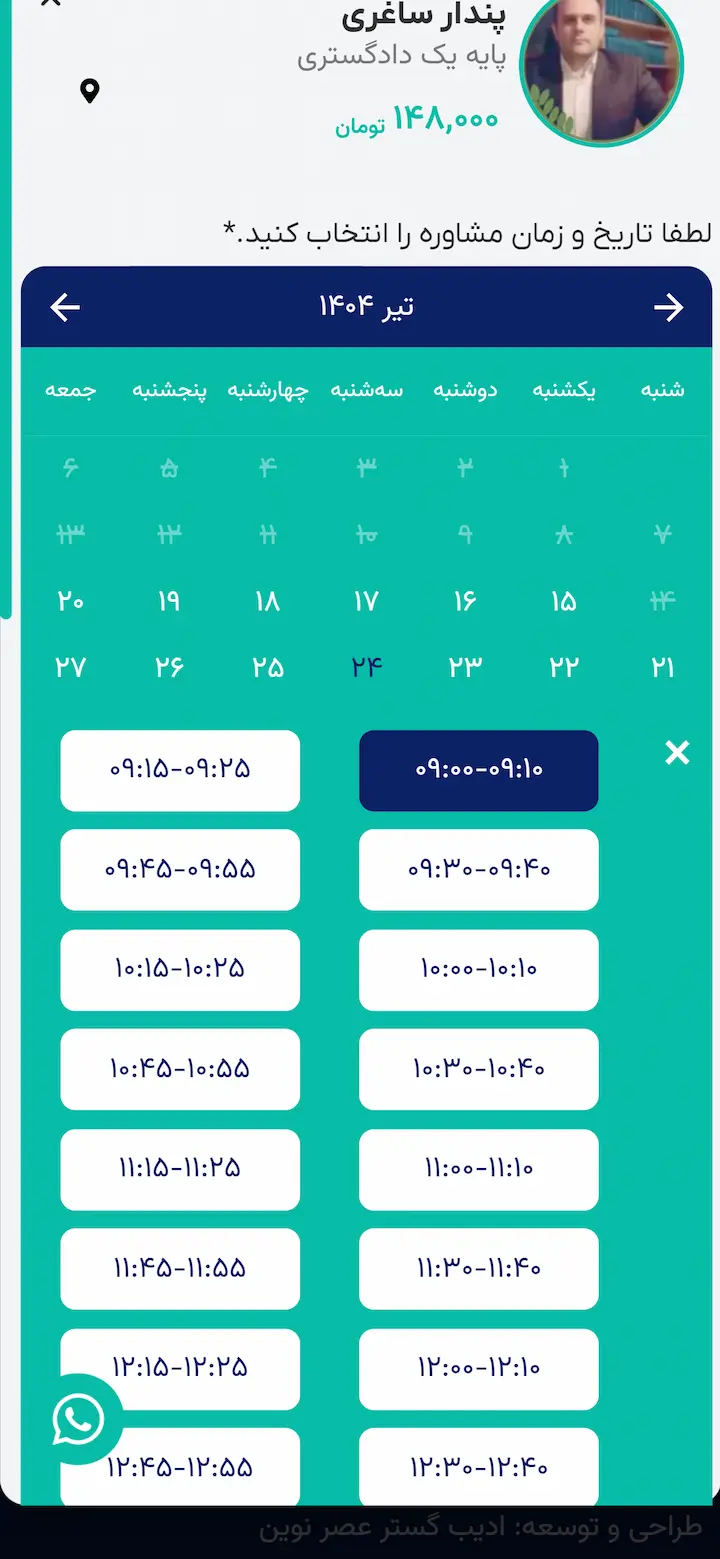720x1559 pixels.
Task: Choose the ۱۰:۴۵-۱۰:۵۵ time slot
Action: point(180,1069)
